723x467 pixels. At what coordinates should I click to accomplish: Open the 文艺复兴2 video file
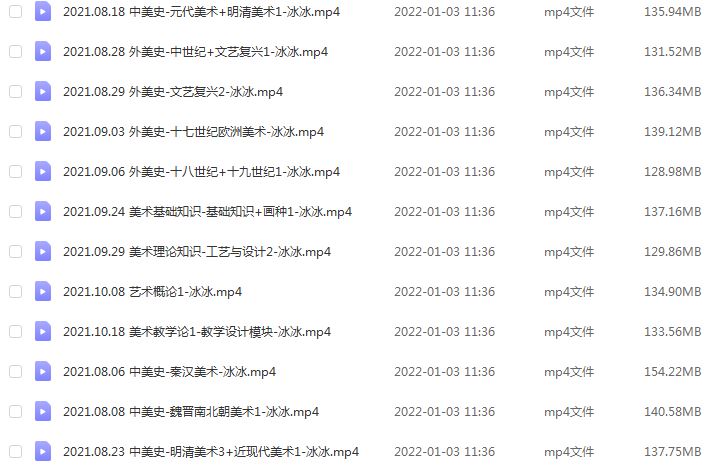(x=172, y=91)
